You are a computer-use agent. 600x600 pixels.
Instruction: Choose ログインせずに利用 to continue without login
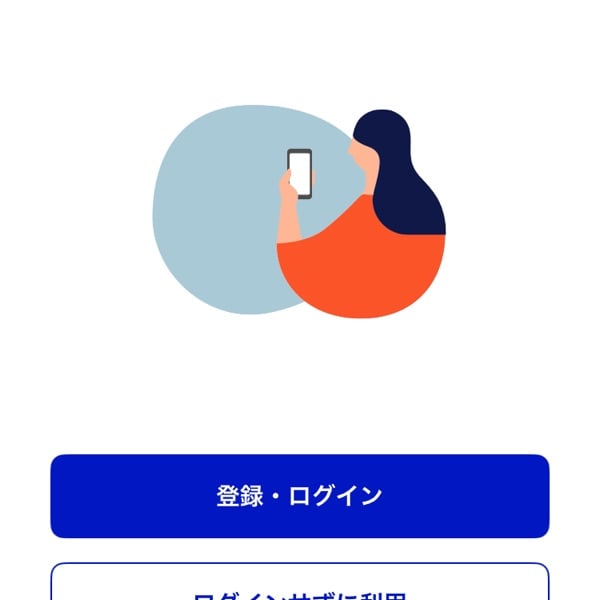click(300, 586)
